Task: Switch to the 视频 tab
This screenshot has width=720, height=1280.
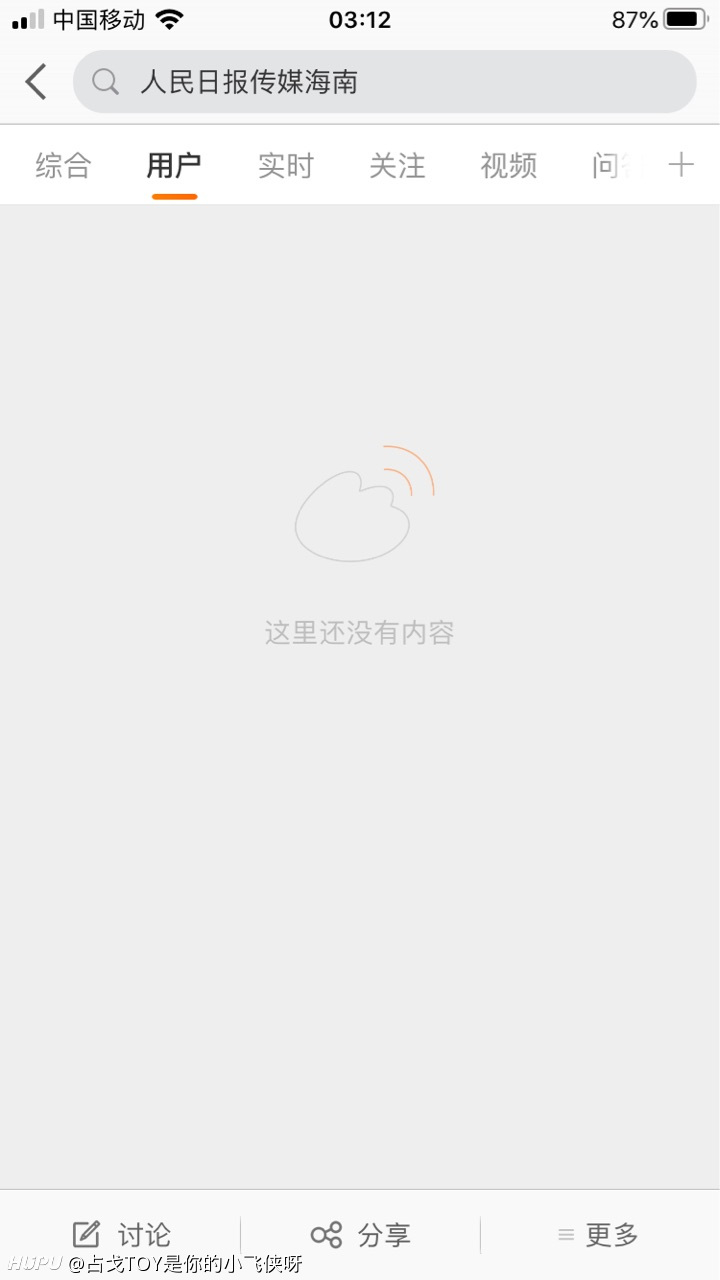Action: (x=509, y=166)
